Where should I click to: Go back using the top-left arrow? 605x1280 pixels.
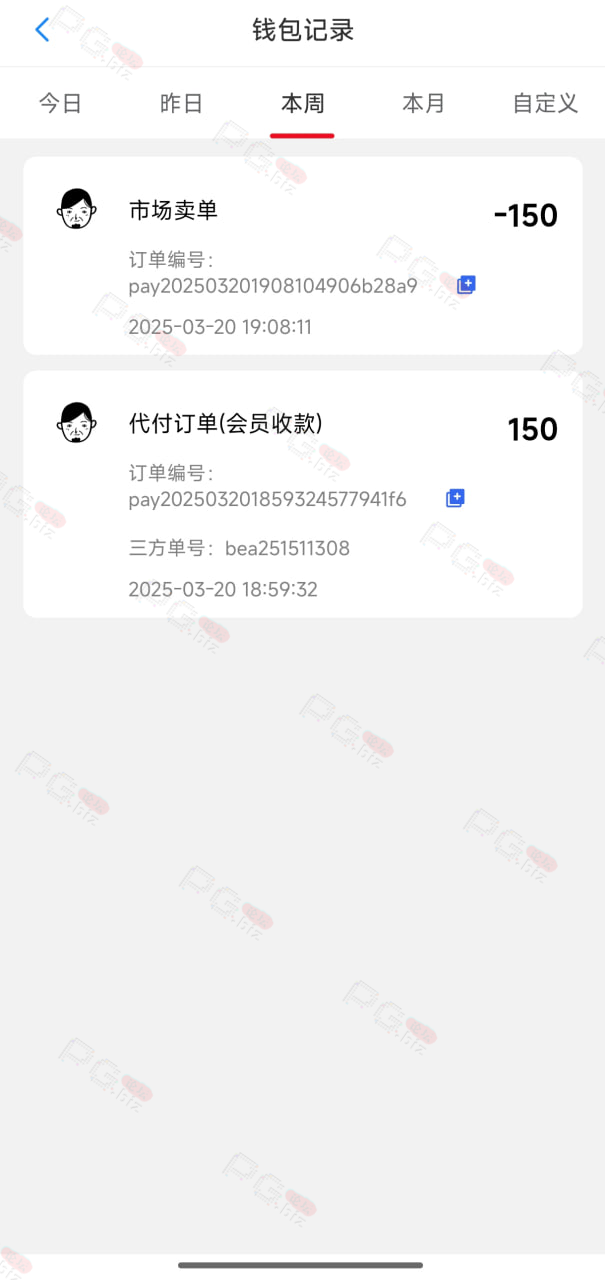pyautogui.click(x=41, y=30)
